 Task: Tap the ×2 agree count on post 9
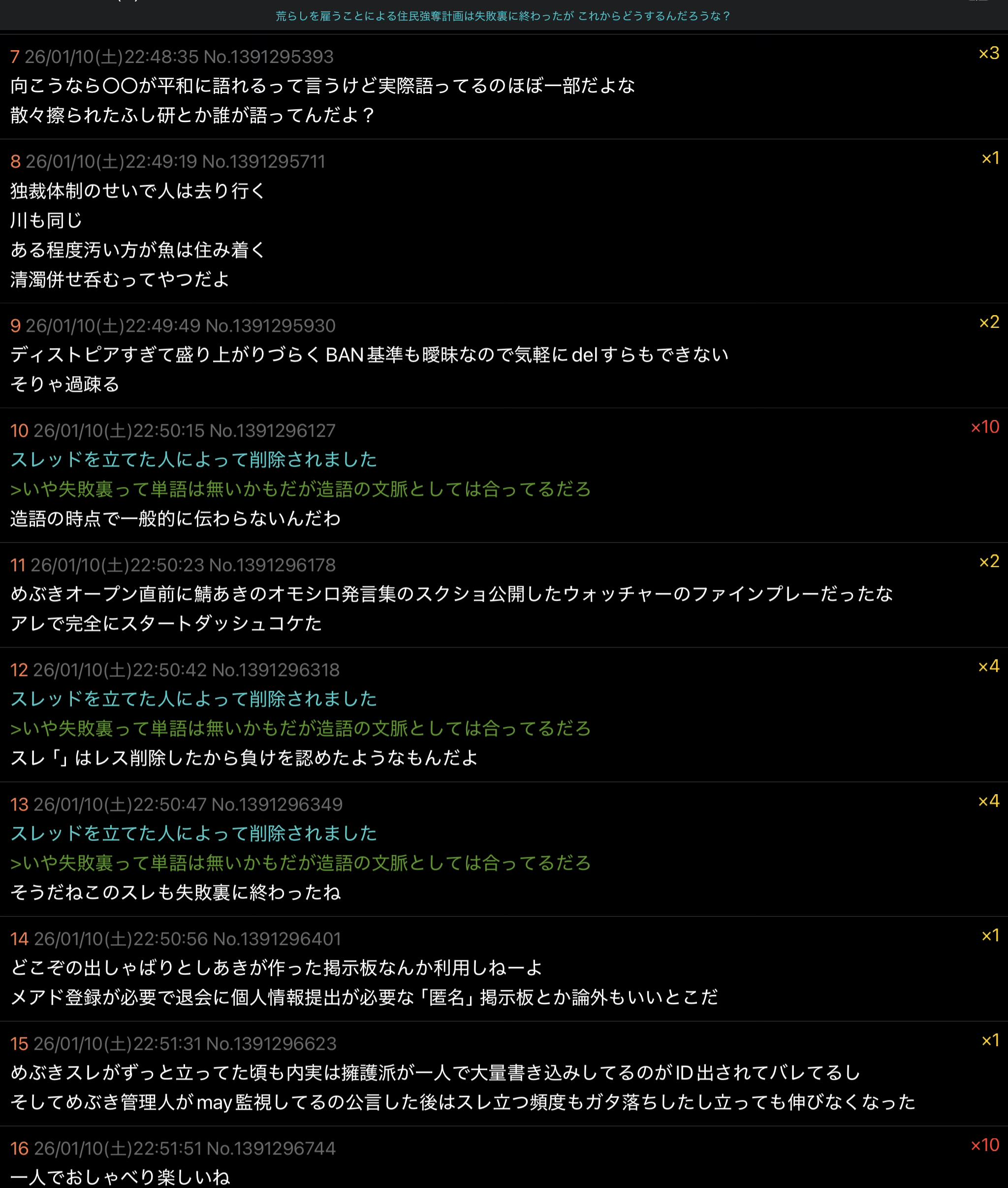989,322
